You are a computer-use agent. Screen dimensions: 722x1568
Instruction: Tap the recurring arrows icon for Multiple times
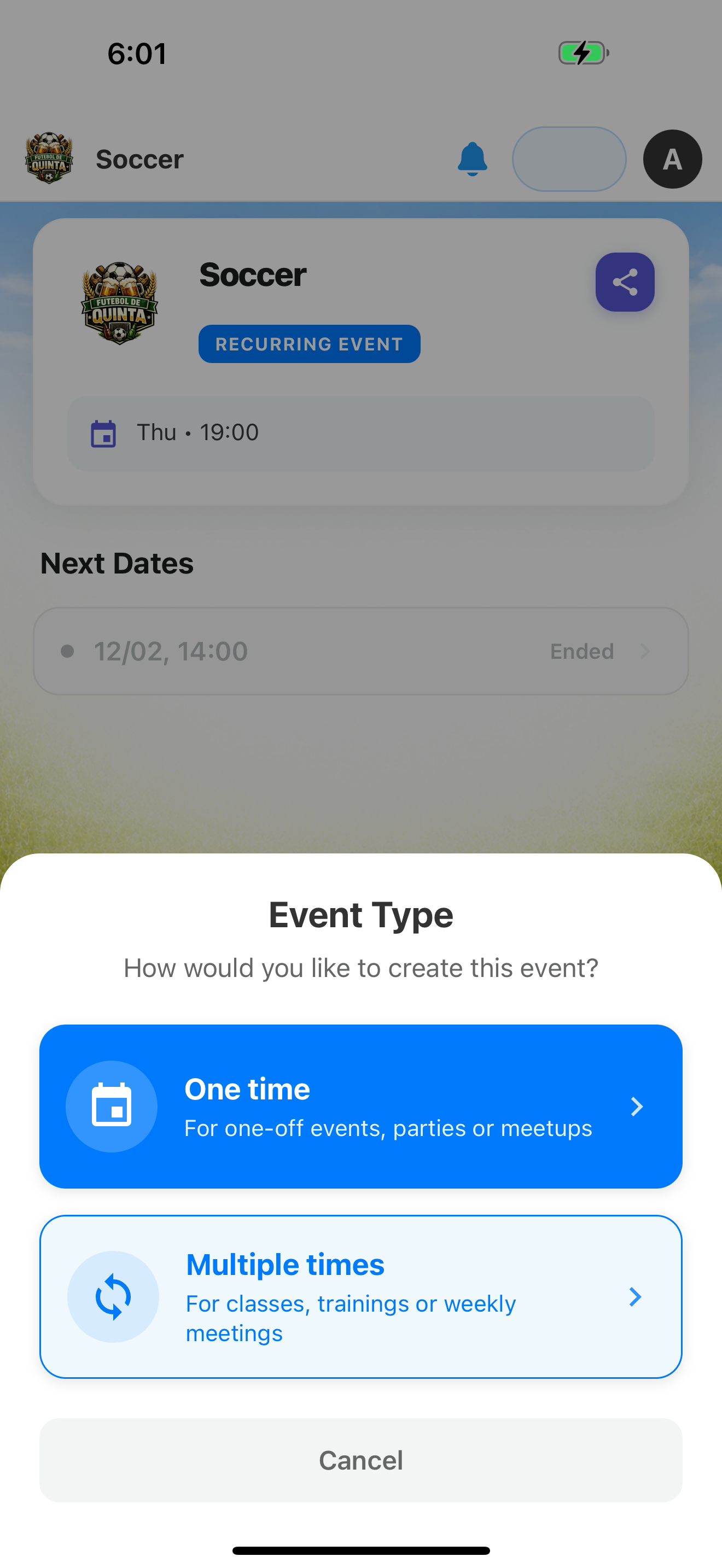tap(114, 1297)
